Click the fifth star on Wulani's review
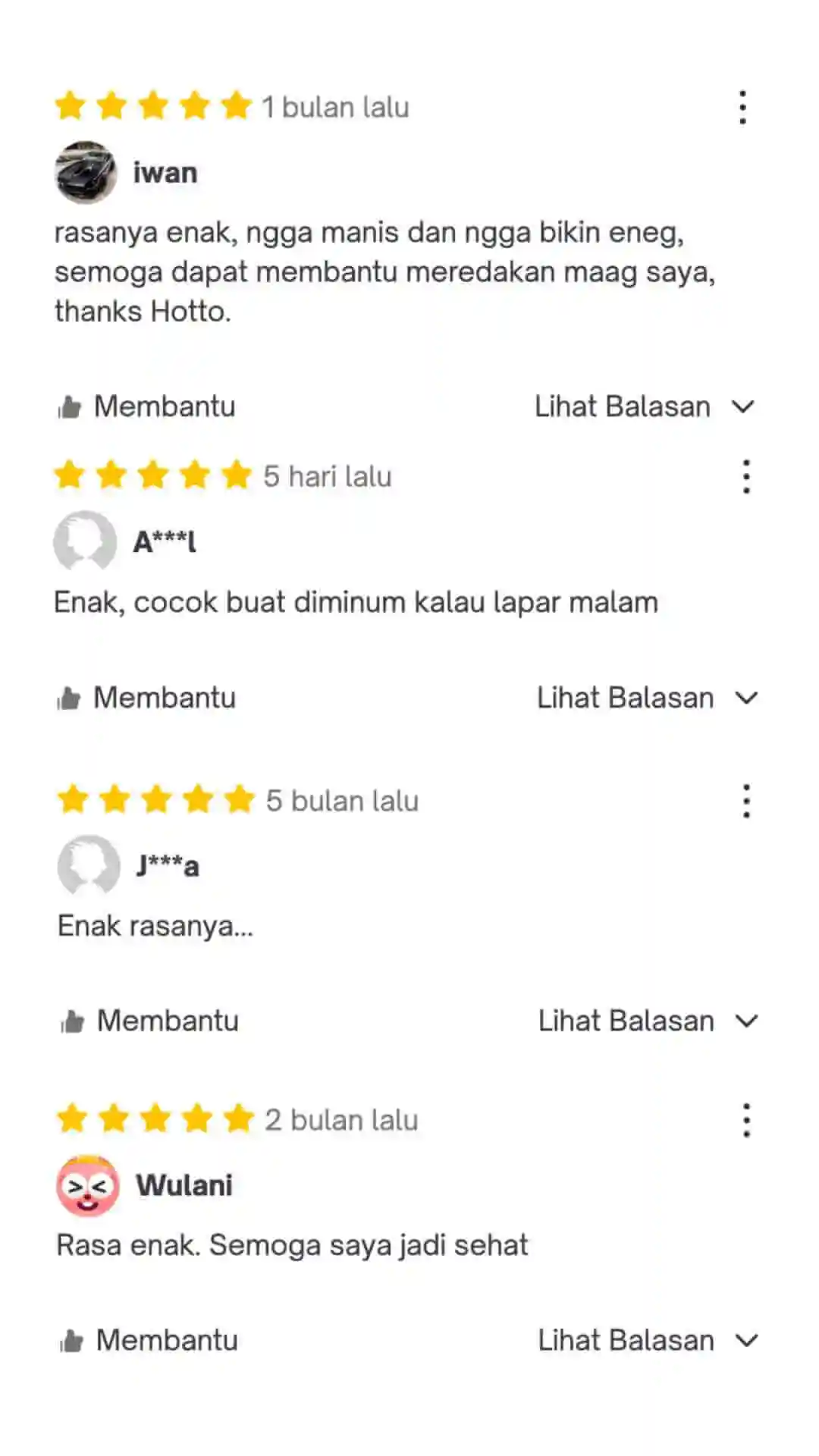The width and height of the screenshot is (819, 1456). point(236,1118)
